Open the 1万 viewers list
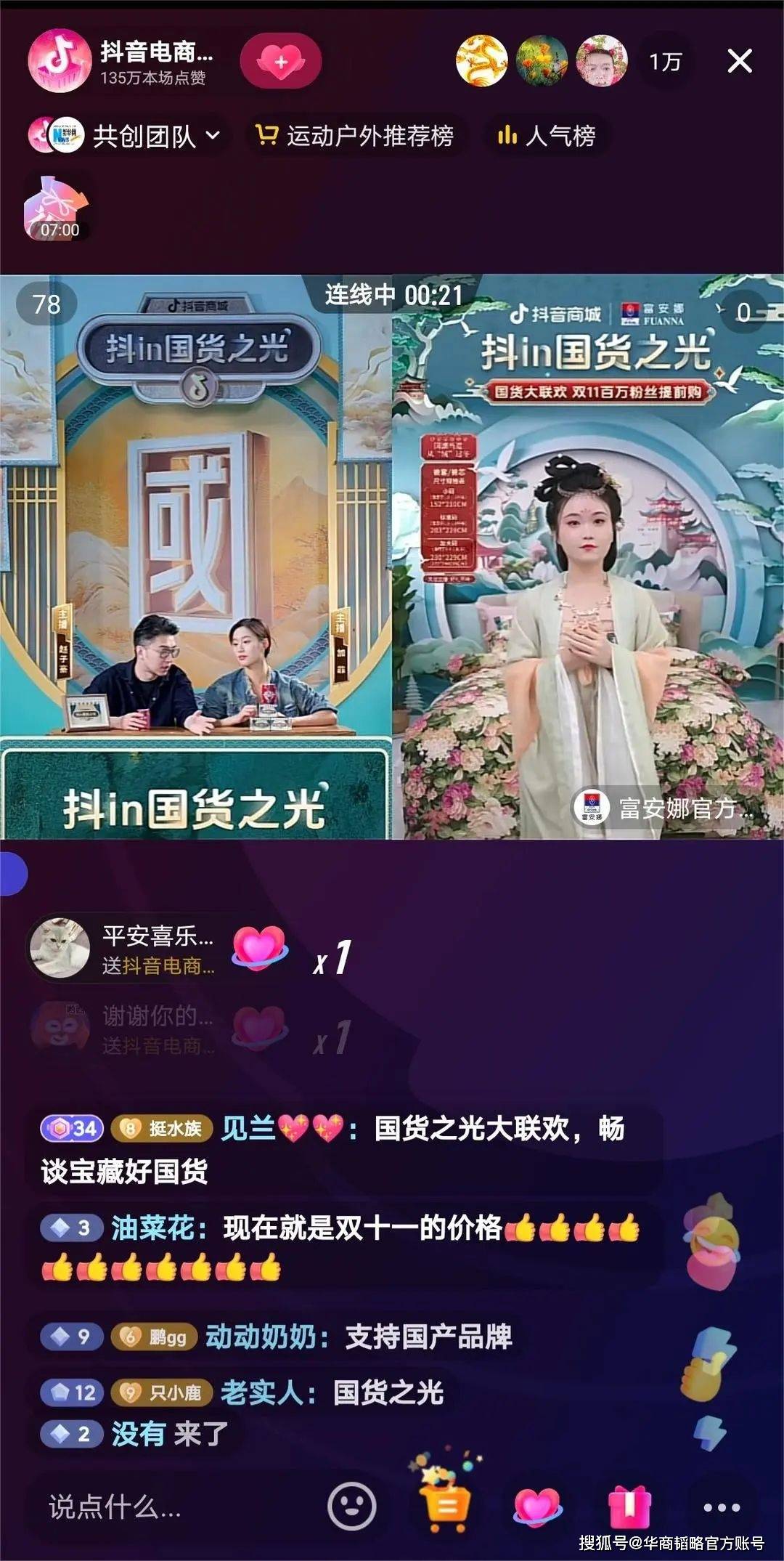 tap(665, 62)
